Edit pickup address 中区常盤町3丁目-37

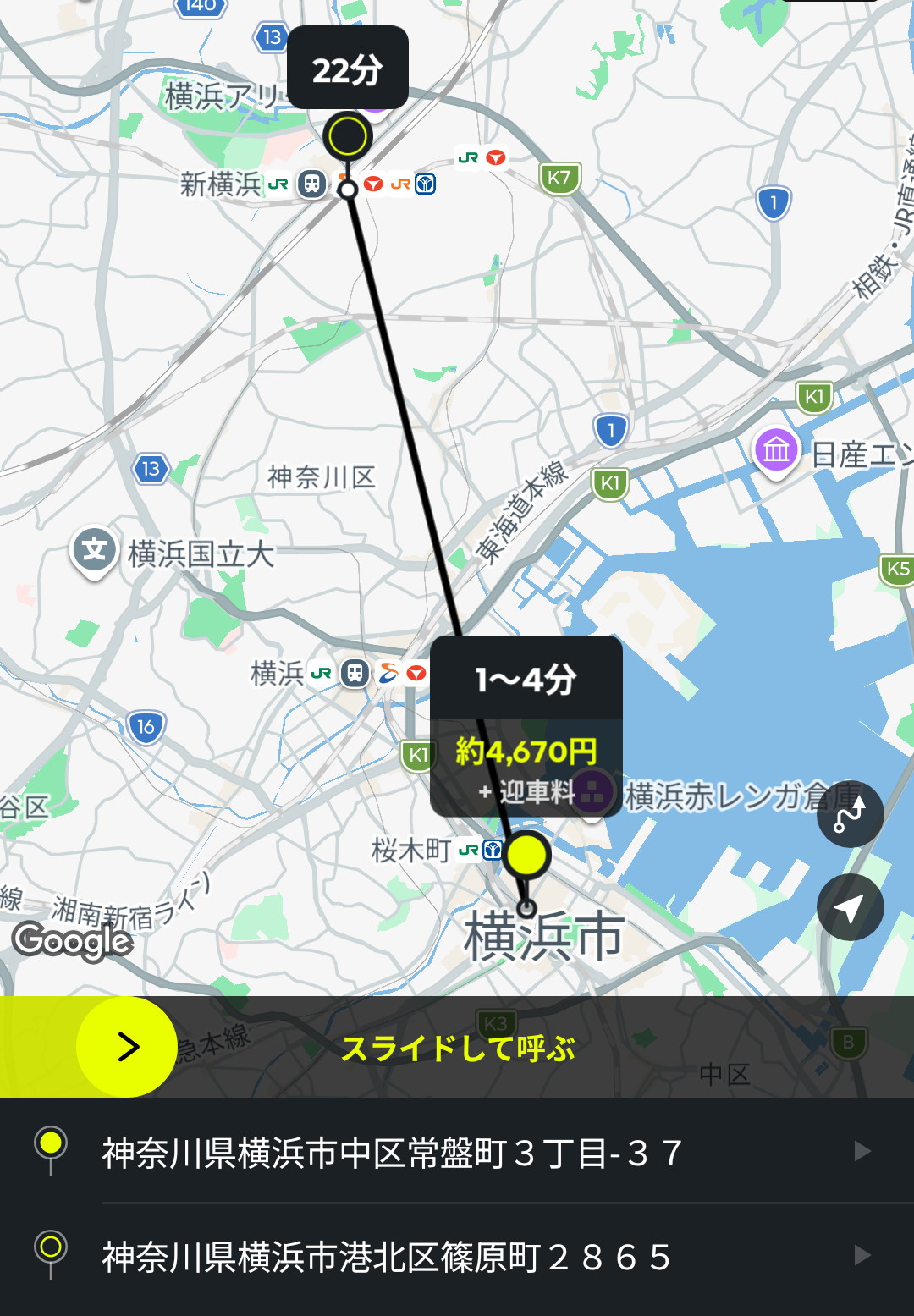coord(457,1152)
